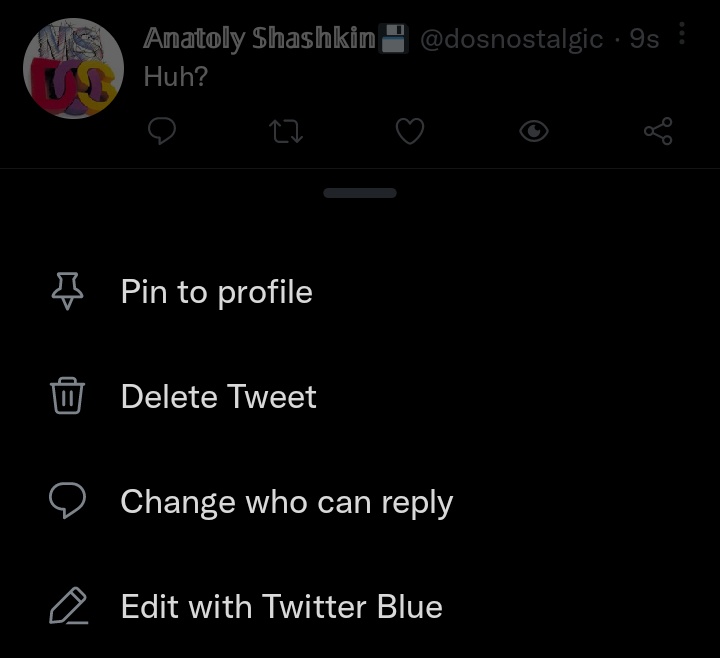Open Anatoly Shashkin's profile picture
Viewport: 720px width, 658px height.
pos(73,69)
